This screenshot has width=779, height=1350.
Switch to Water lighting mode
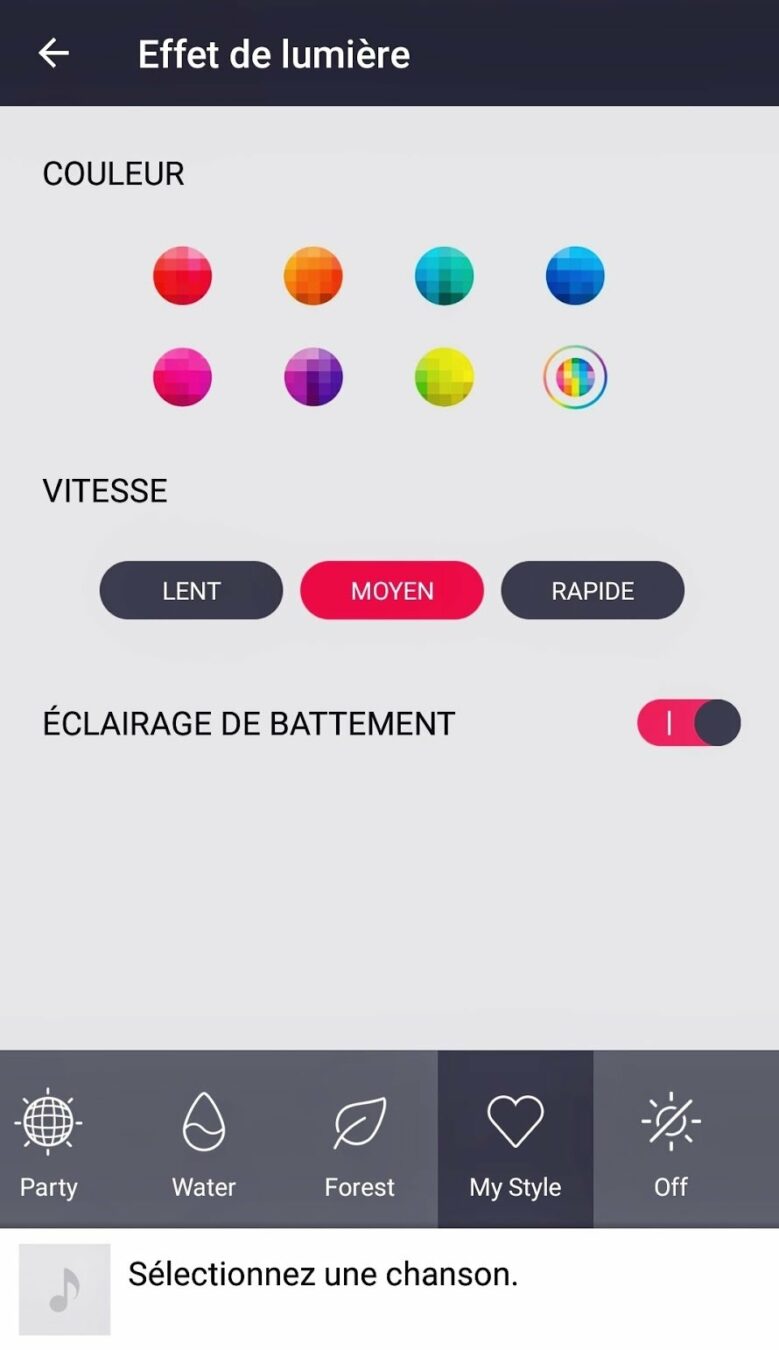click(x=204, y=1140)
